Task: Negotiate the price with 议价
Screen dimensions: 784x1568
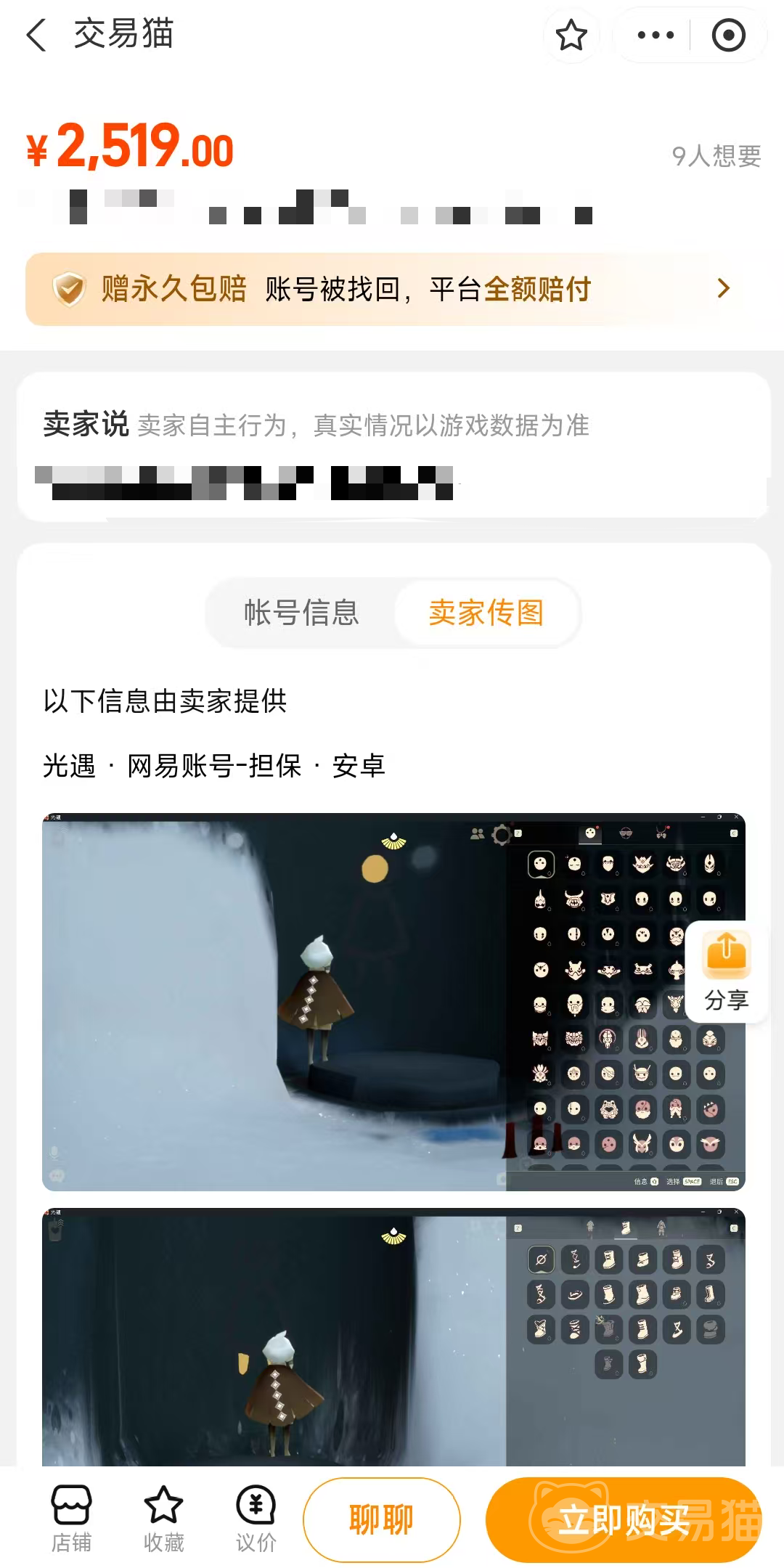Action: click(x=256, y=1519)
